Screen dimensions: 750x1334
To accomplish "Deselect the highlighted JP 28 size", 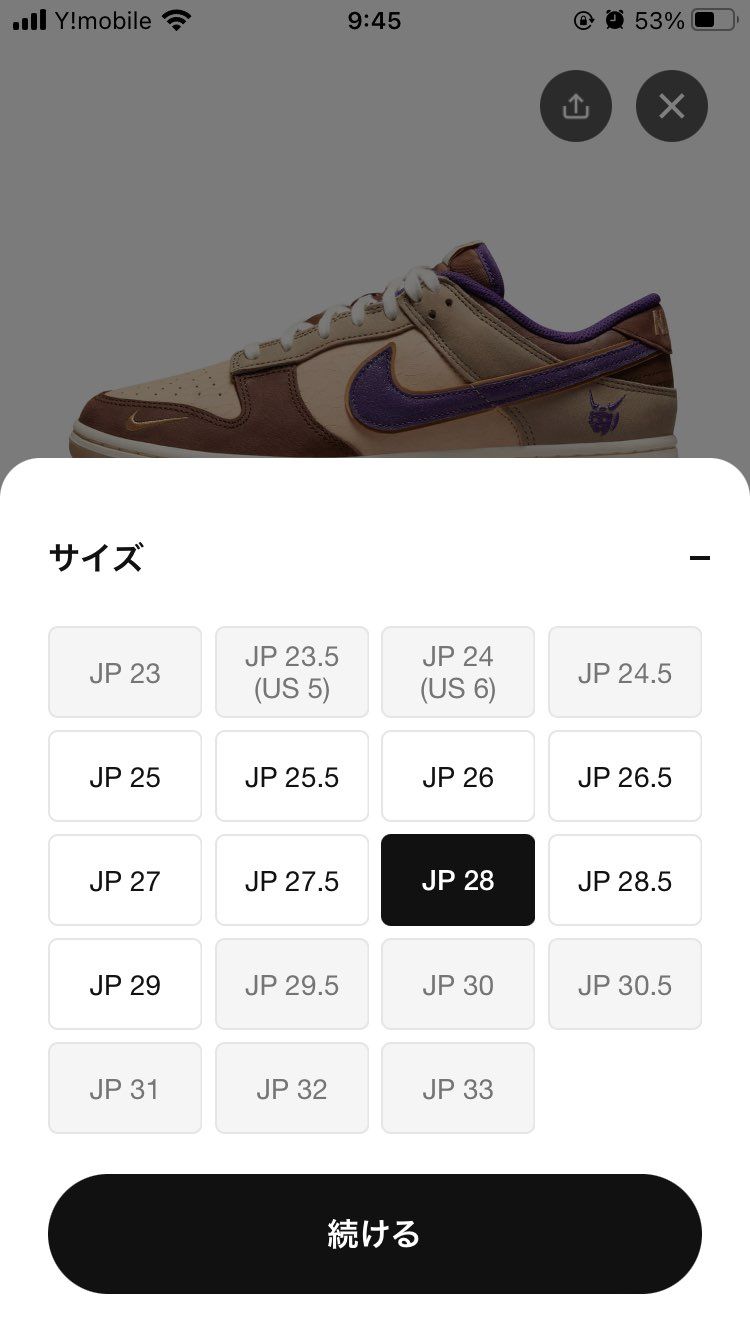I will point(457,880).
